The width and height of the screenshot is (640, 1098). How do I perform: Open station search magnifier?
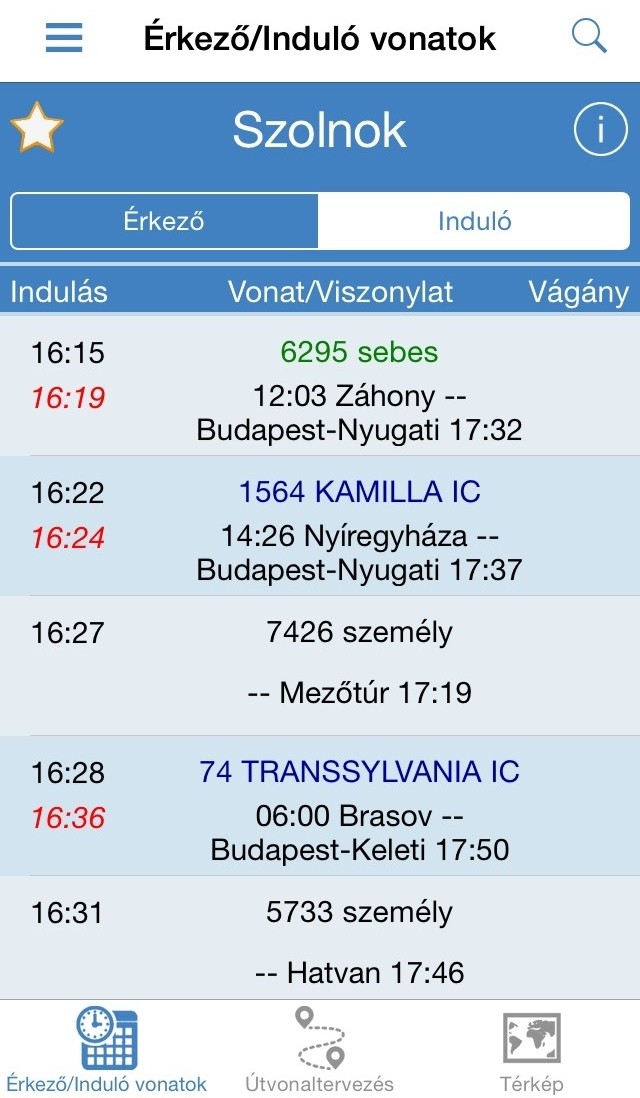click(x=589, y=37)
